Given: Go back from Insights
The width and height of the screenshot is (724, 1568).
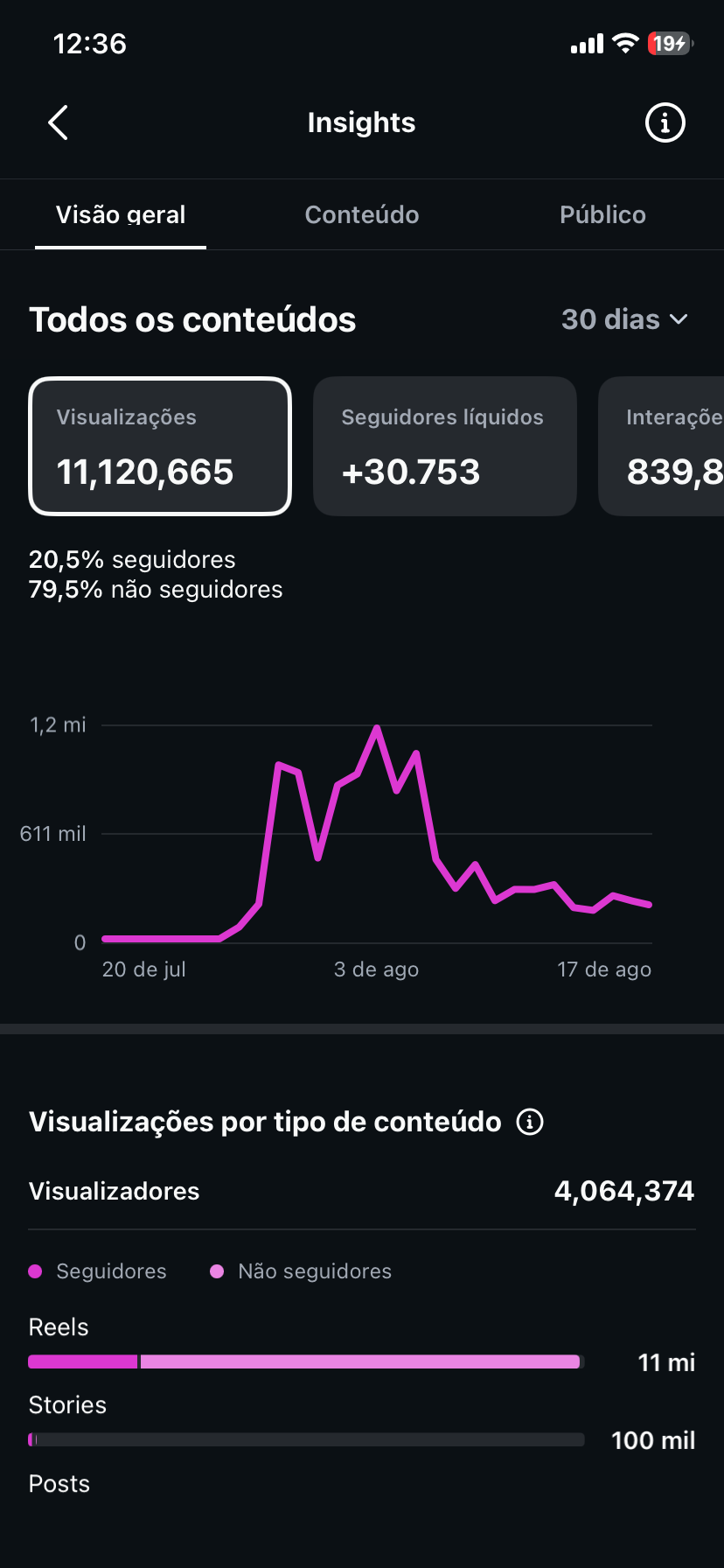Looking at the screenshot, I should 58,122.
